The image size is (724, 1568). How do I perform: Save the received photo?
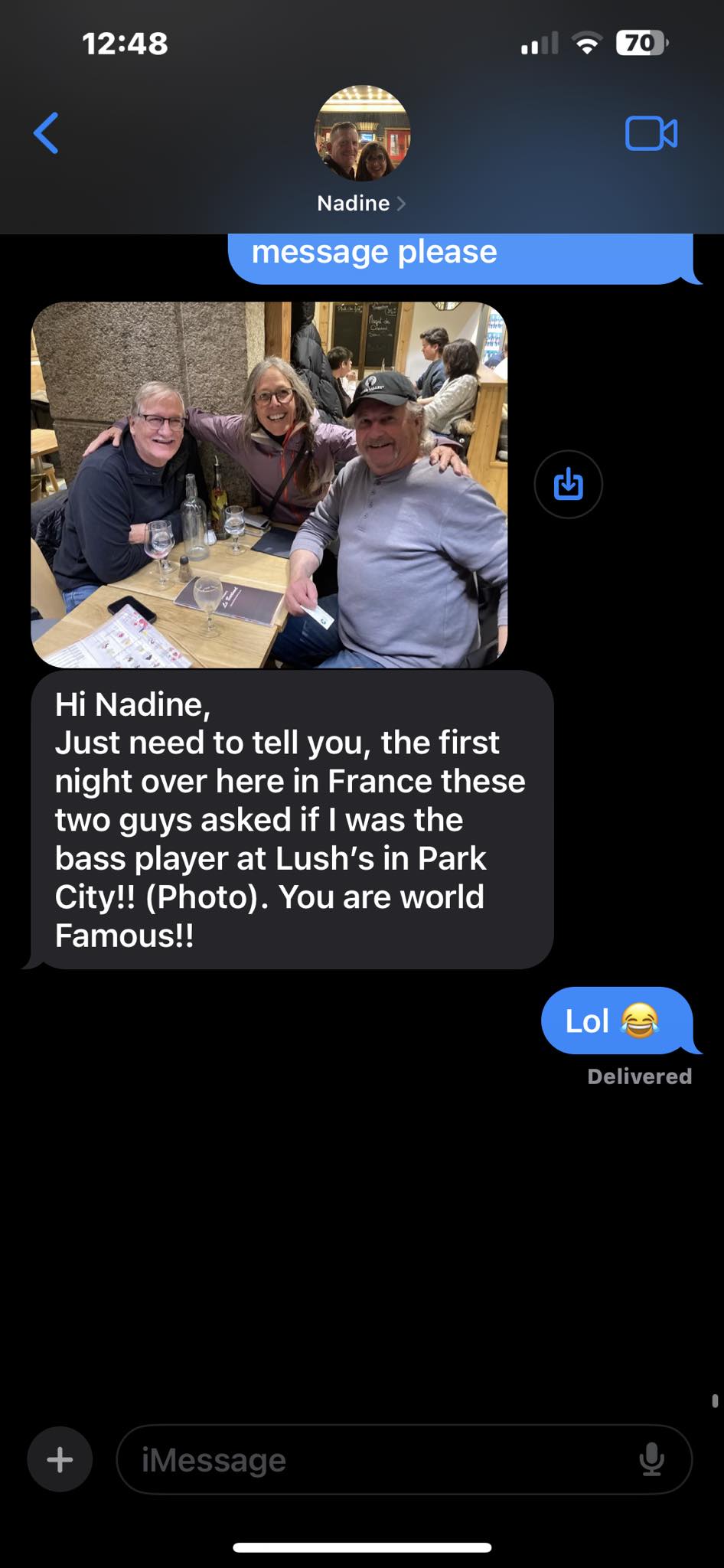pos(568,484)
